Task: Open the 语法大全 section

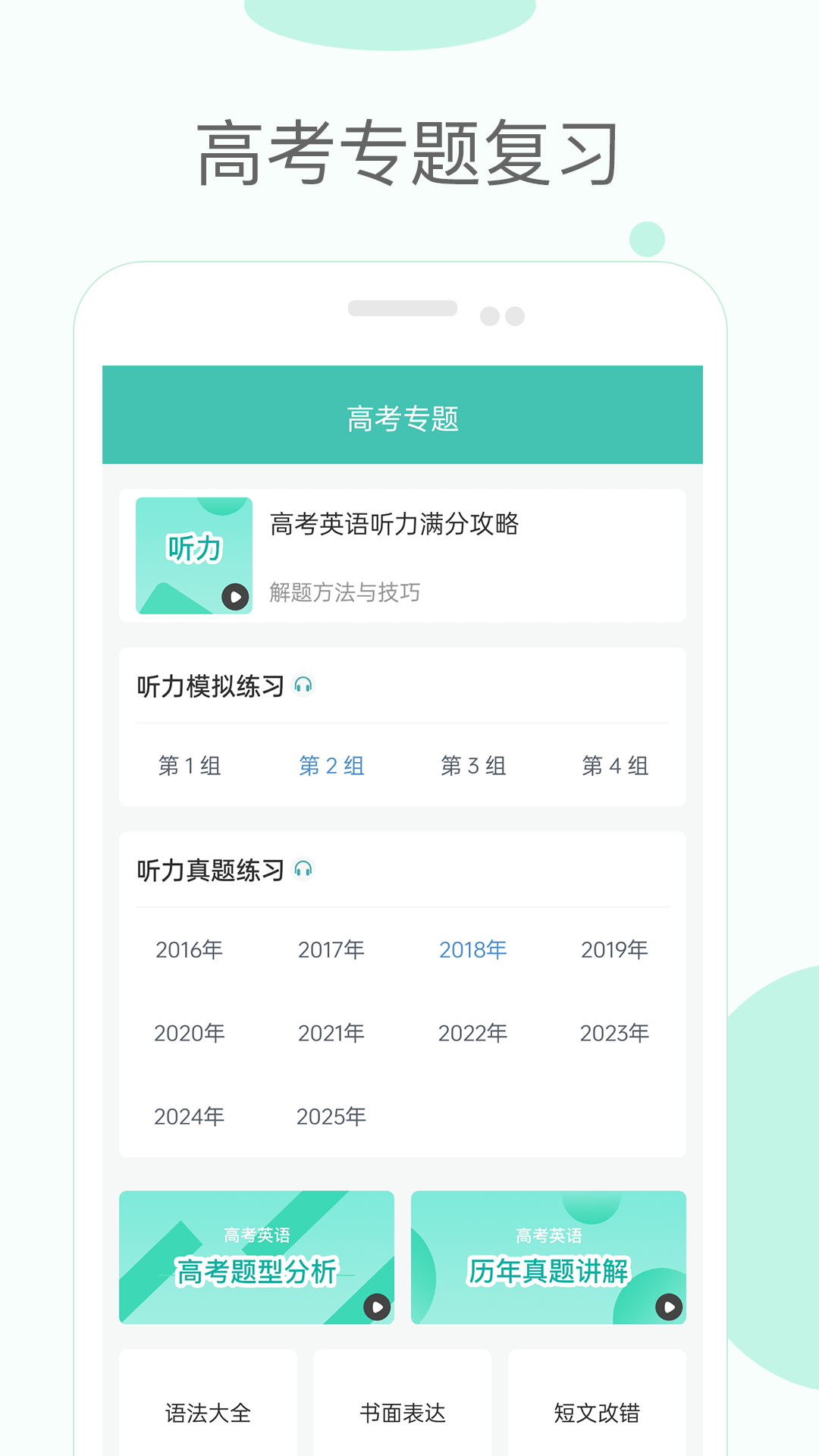Action: tap(209, 1413)
